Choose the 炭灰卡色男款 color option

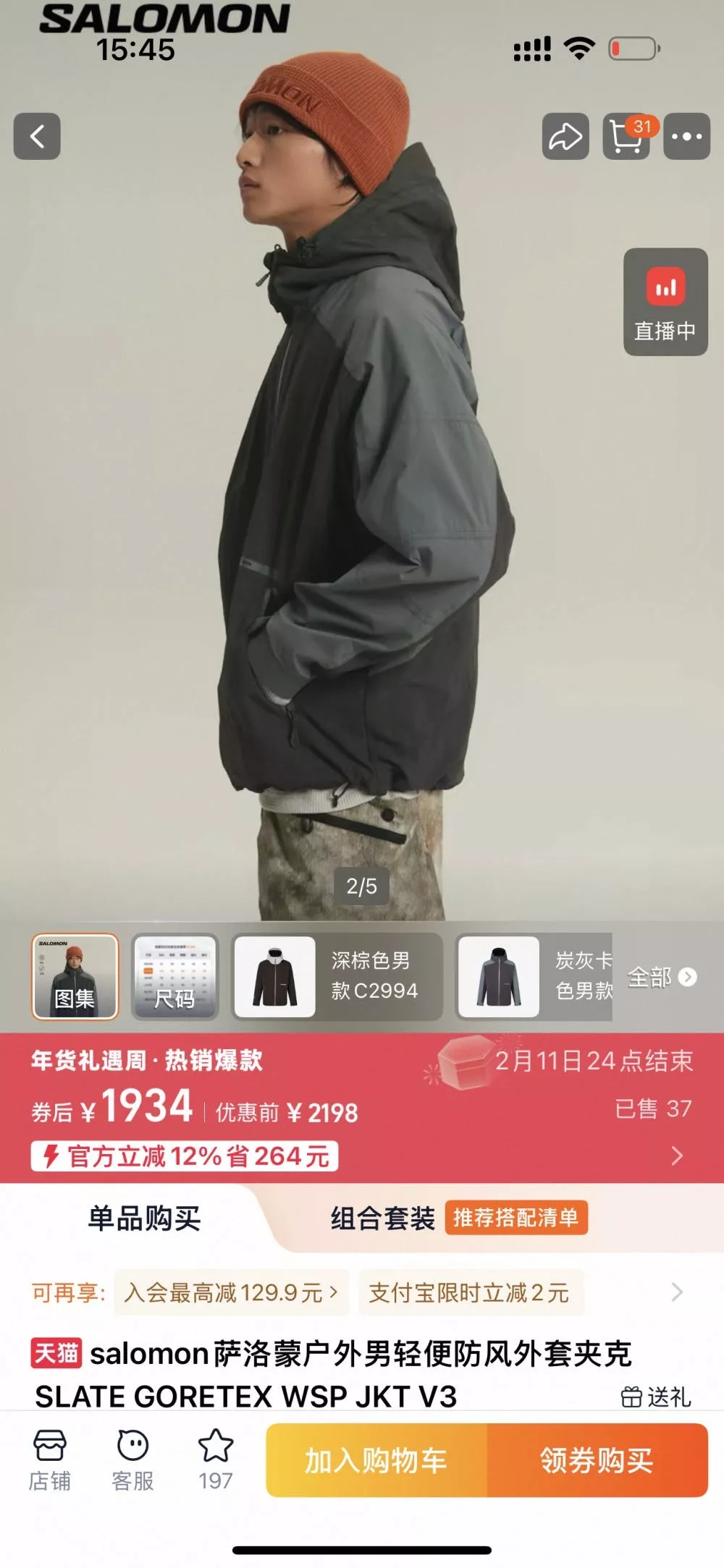point(534,977)
